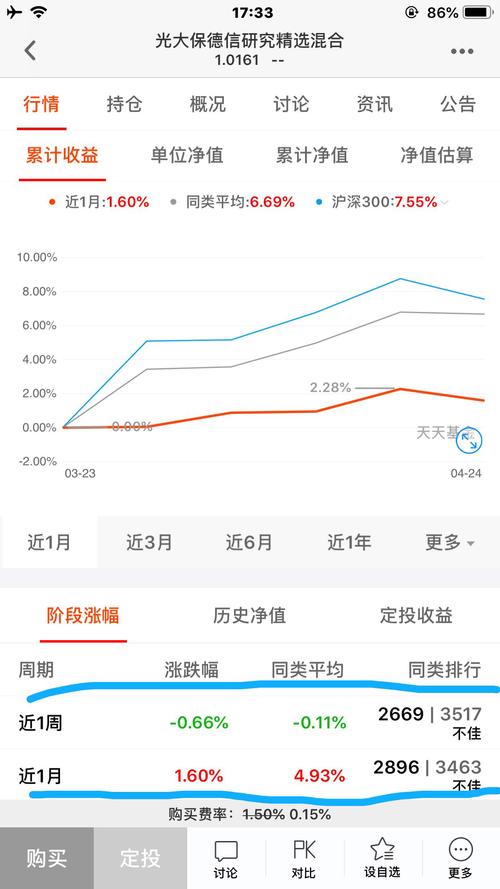Screen dimensions: 500x889
Task: Show the 近1年 chart range
Action: click(x=349, y=543)
